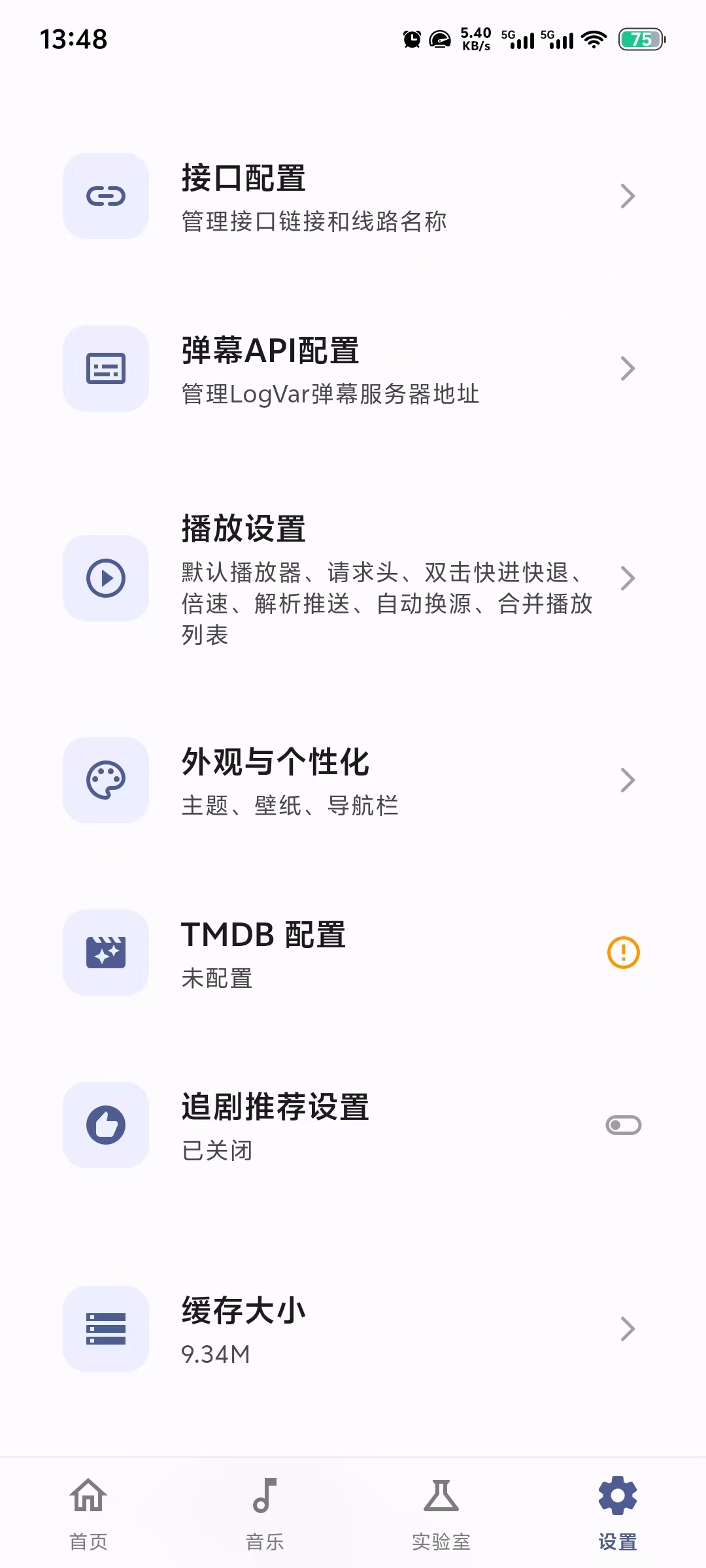Tap the orange warning icon beside TMDB 配置
Image resolution: width=706 pixels, height=1568 pixels.
pos(624,953)
